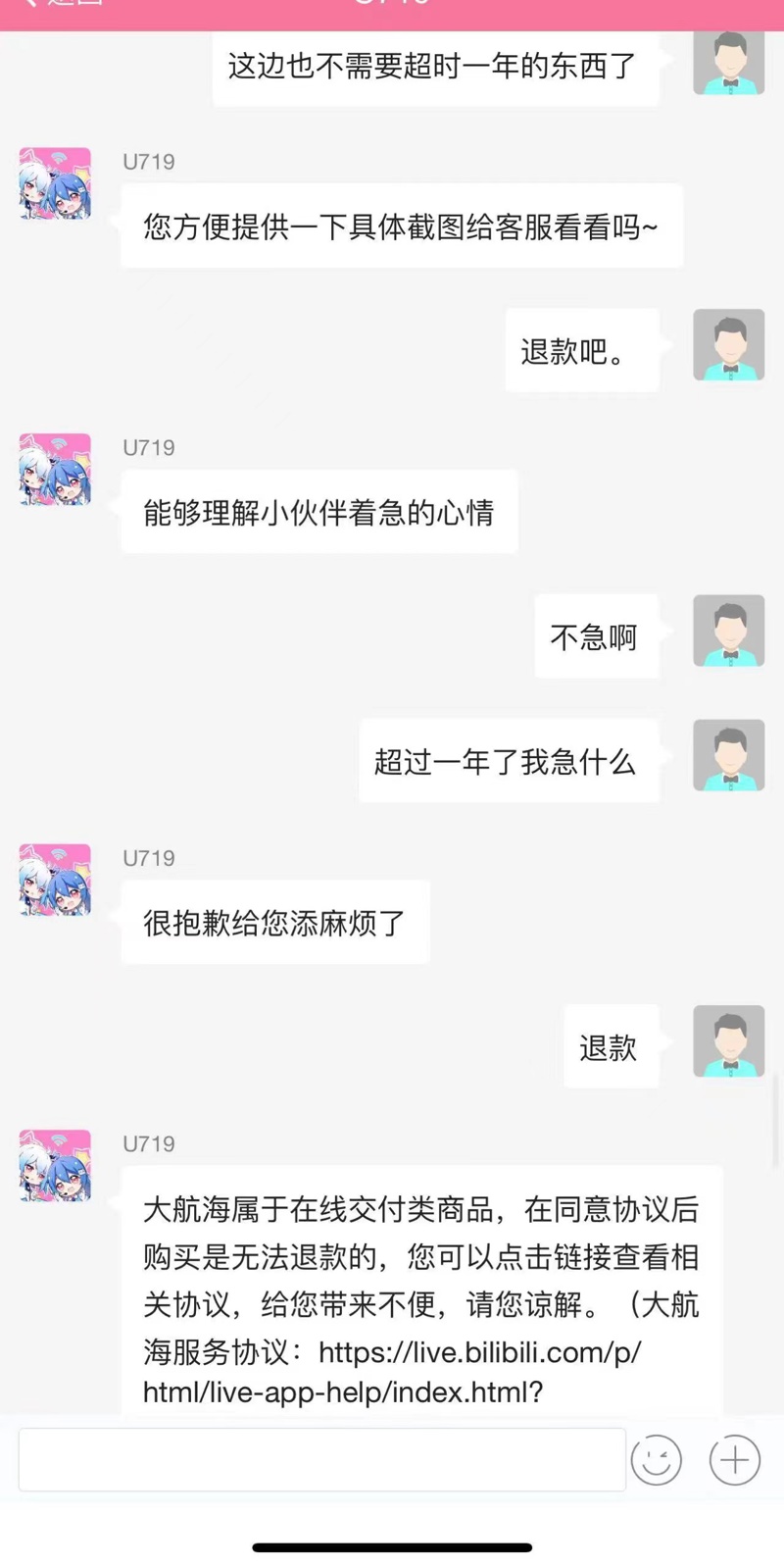
Task: Tap the message input field
Action: [321, 1459]
